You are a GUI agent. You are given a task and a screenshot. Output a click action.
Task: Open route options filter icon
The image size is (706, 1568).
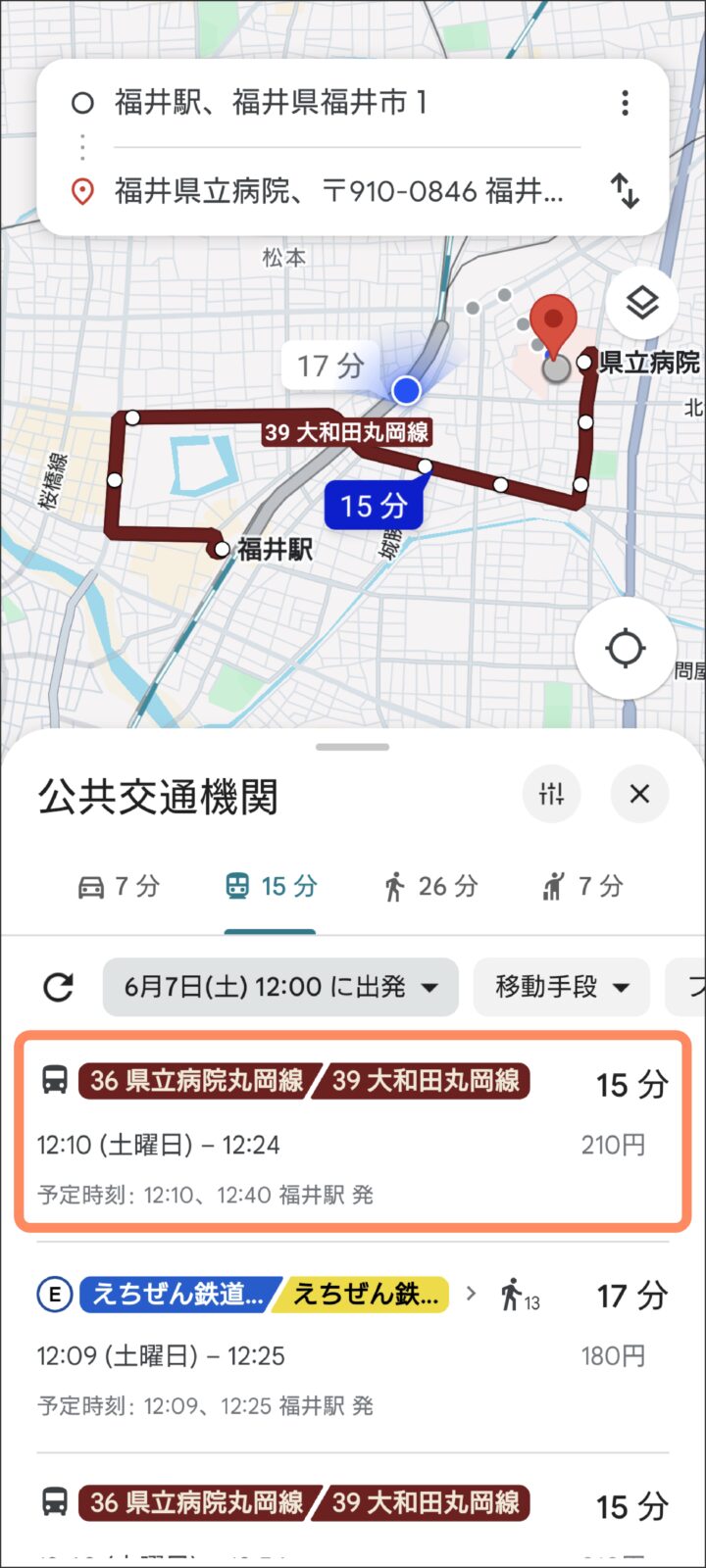(x=551, y=794)
